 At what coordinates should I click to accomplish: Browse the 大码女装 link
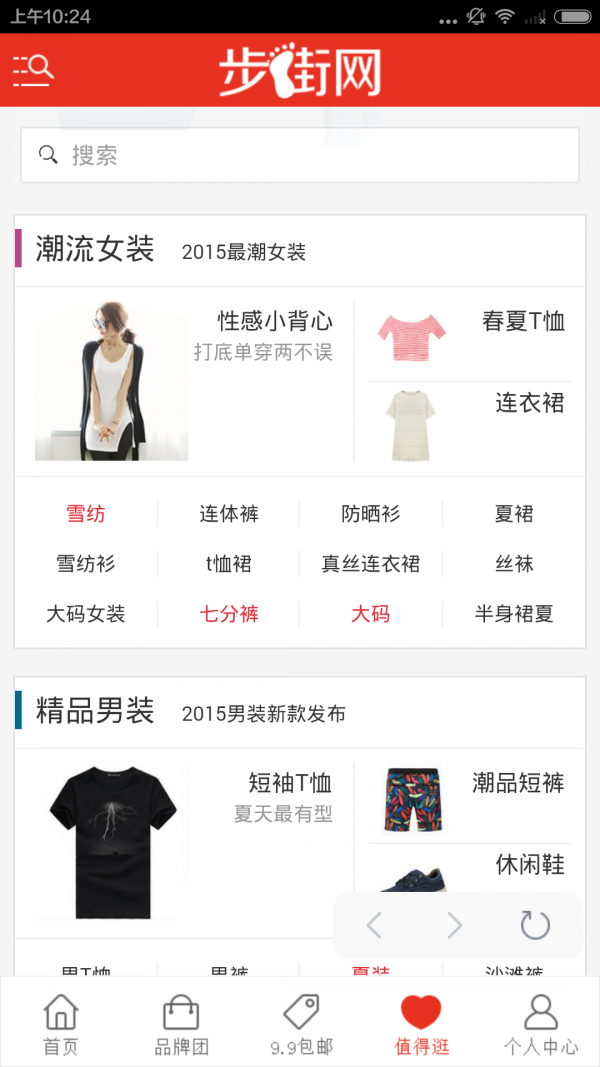86,614
